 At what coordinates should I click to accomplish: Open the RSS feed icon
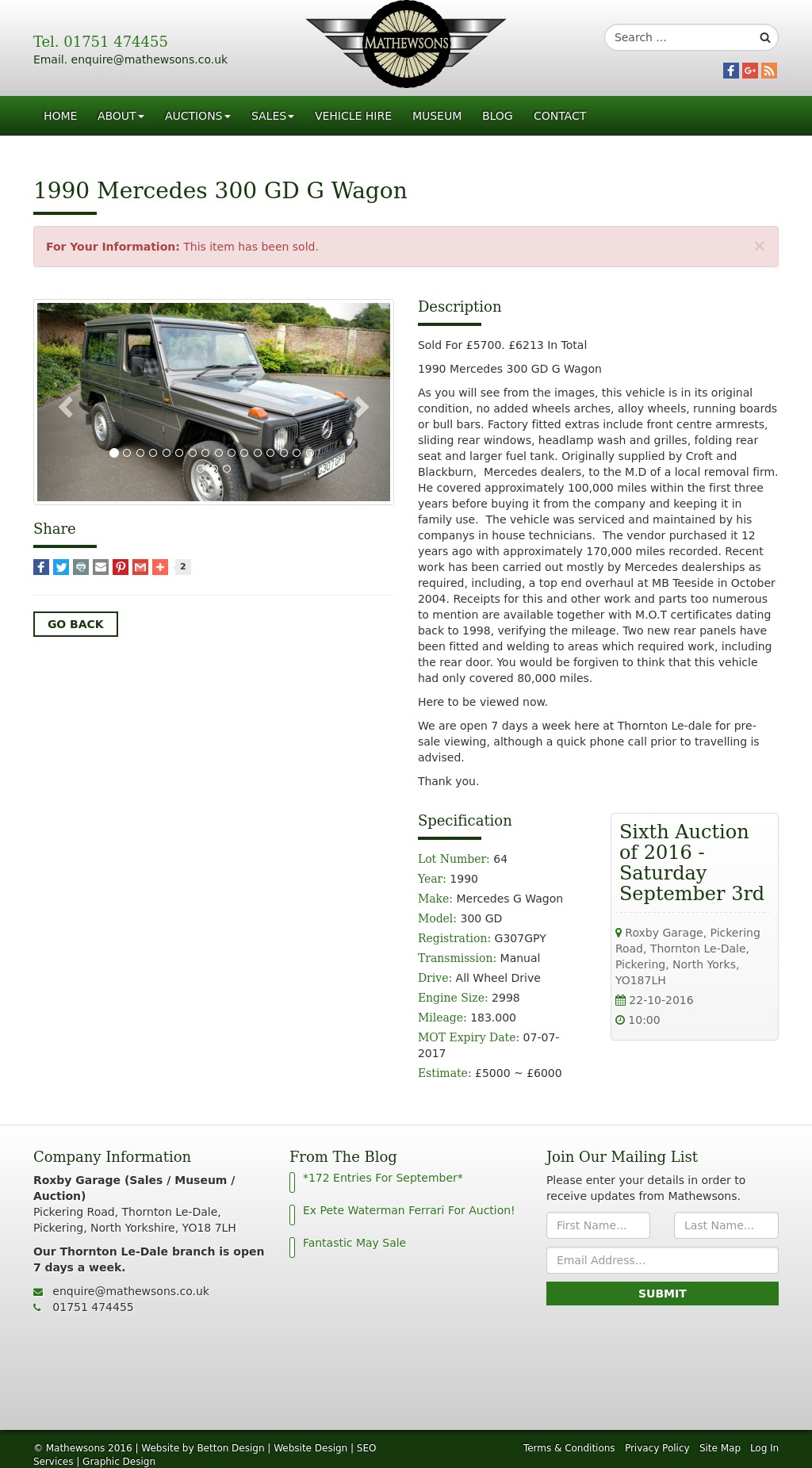pyautogui.click(x=769, y=71)
